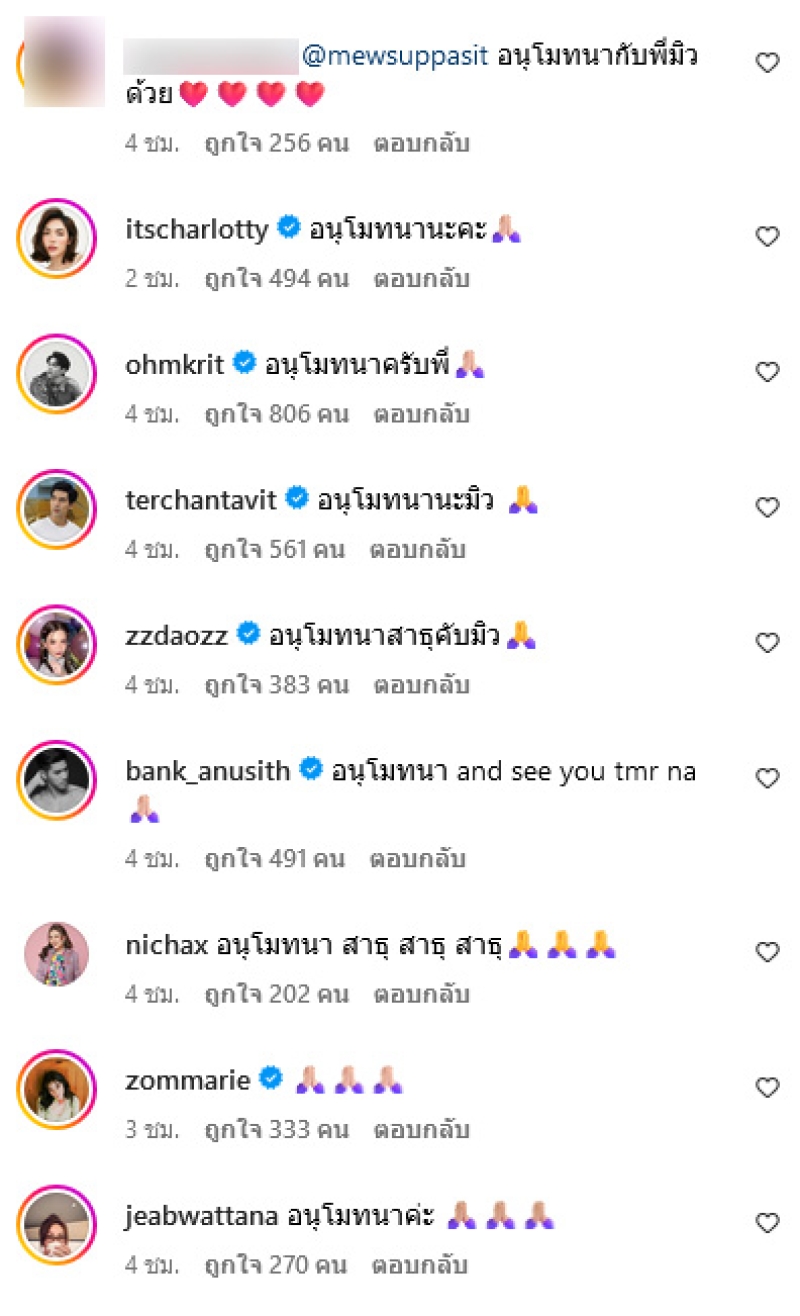The width and height of the screenshot is (800, 1316).
Task: Open zzdaozz's profile avatar
Action: tap(57, 644)
